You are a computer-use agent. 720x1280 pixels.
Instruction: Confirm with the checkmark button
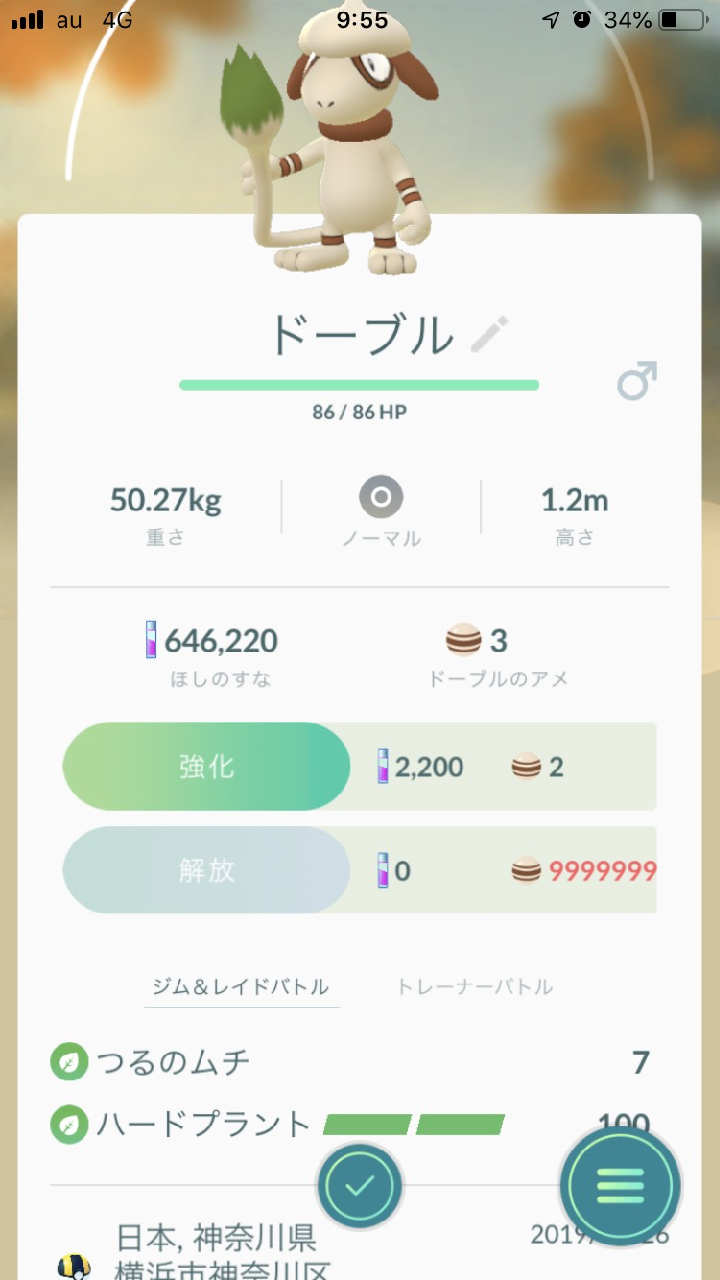pos(360,1186)
